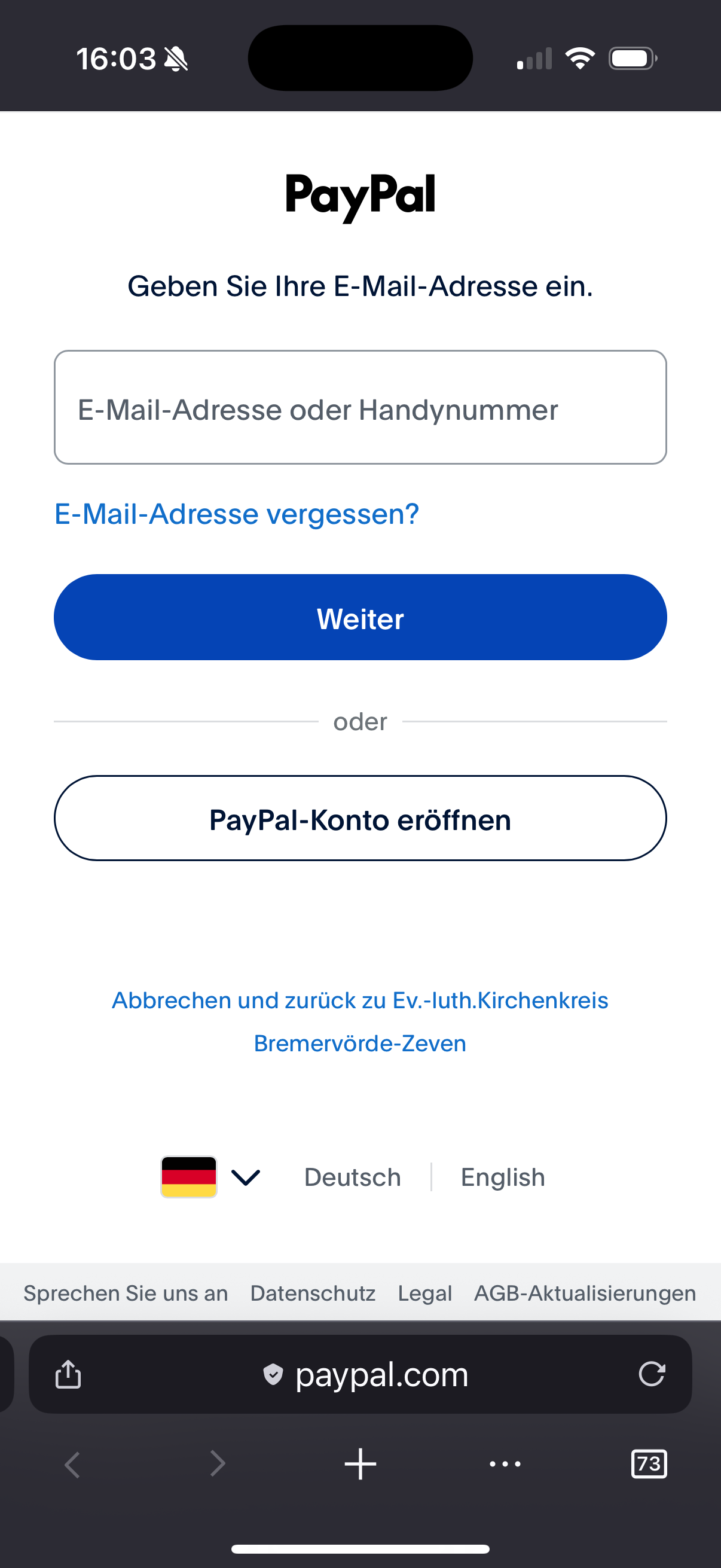
Task: Navigate back with the left chevron
Action: point(72,1465)
